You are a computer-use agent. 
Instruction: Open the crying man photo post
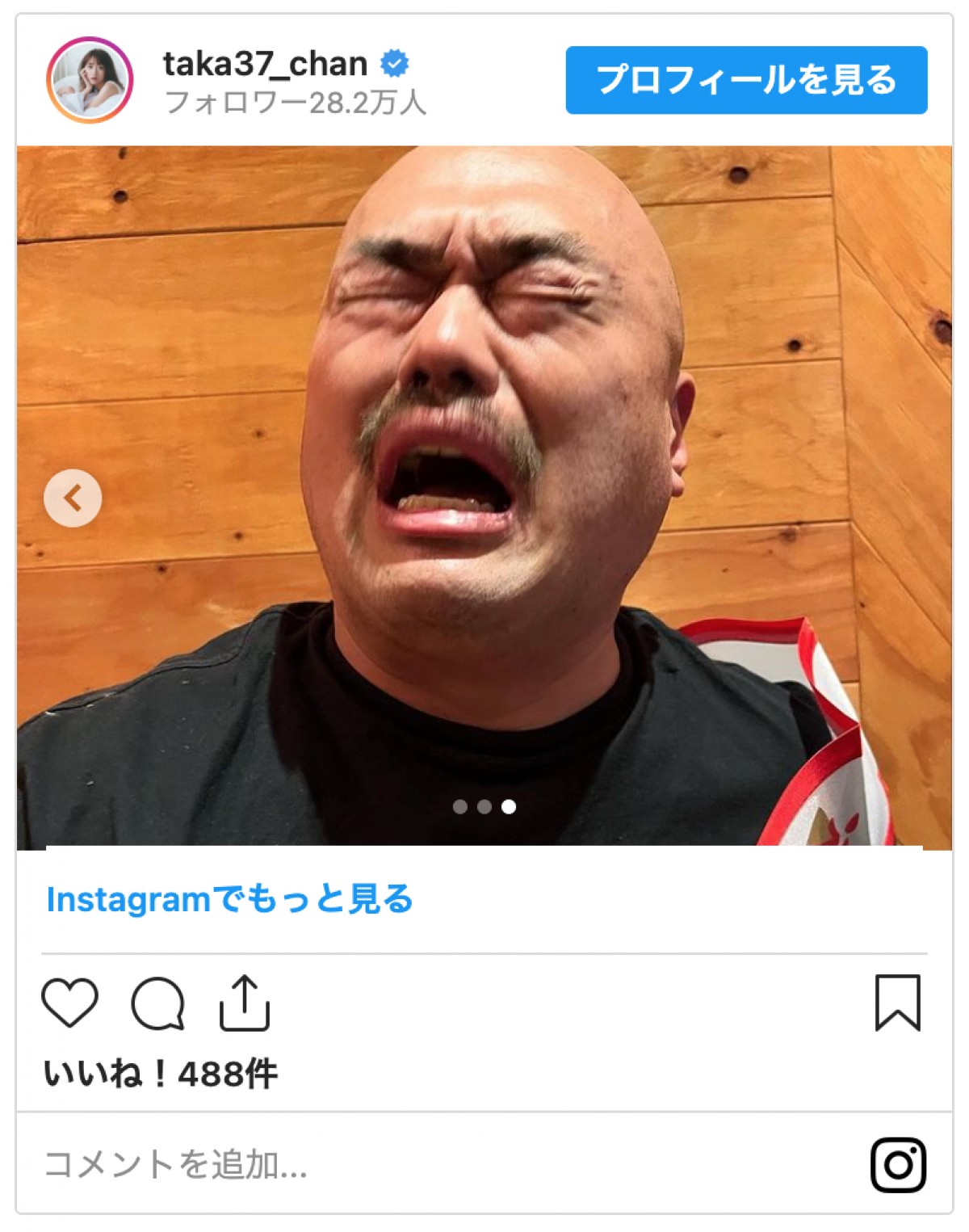(x=484, y=404)
